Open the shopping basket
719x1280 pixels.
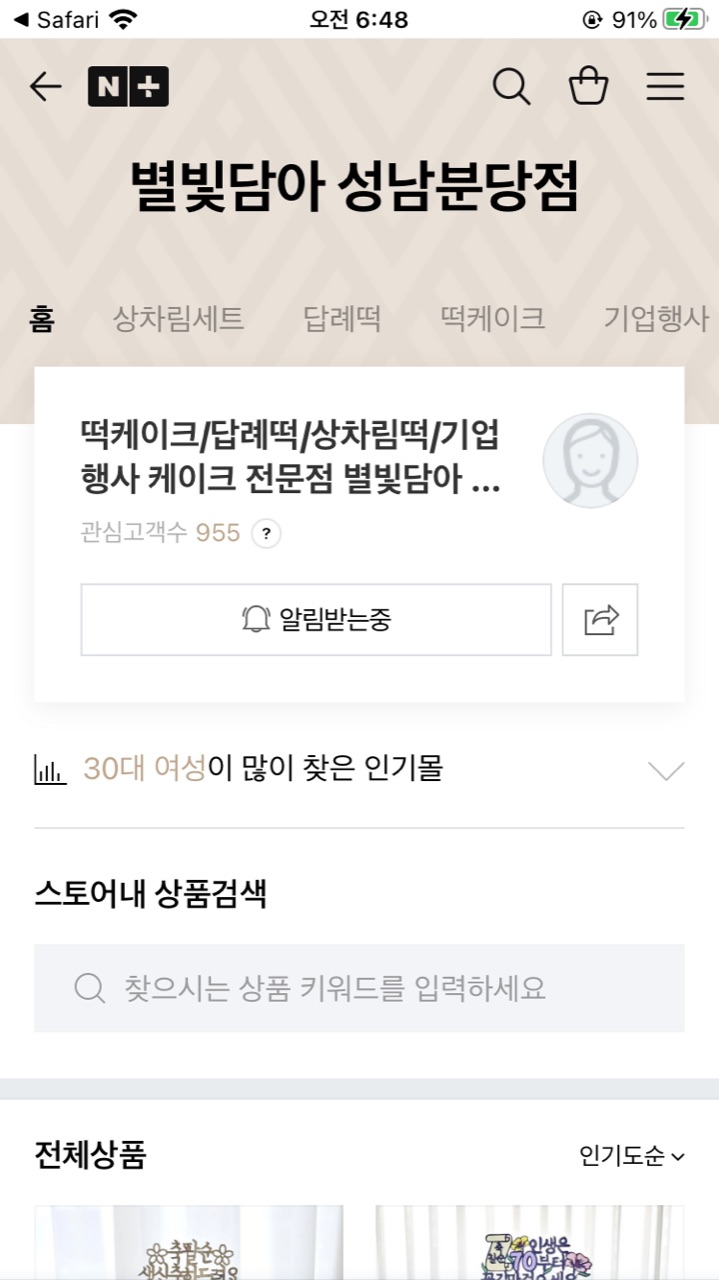(588, 87)
